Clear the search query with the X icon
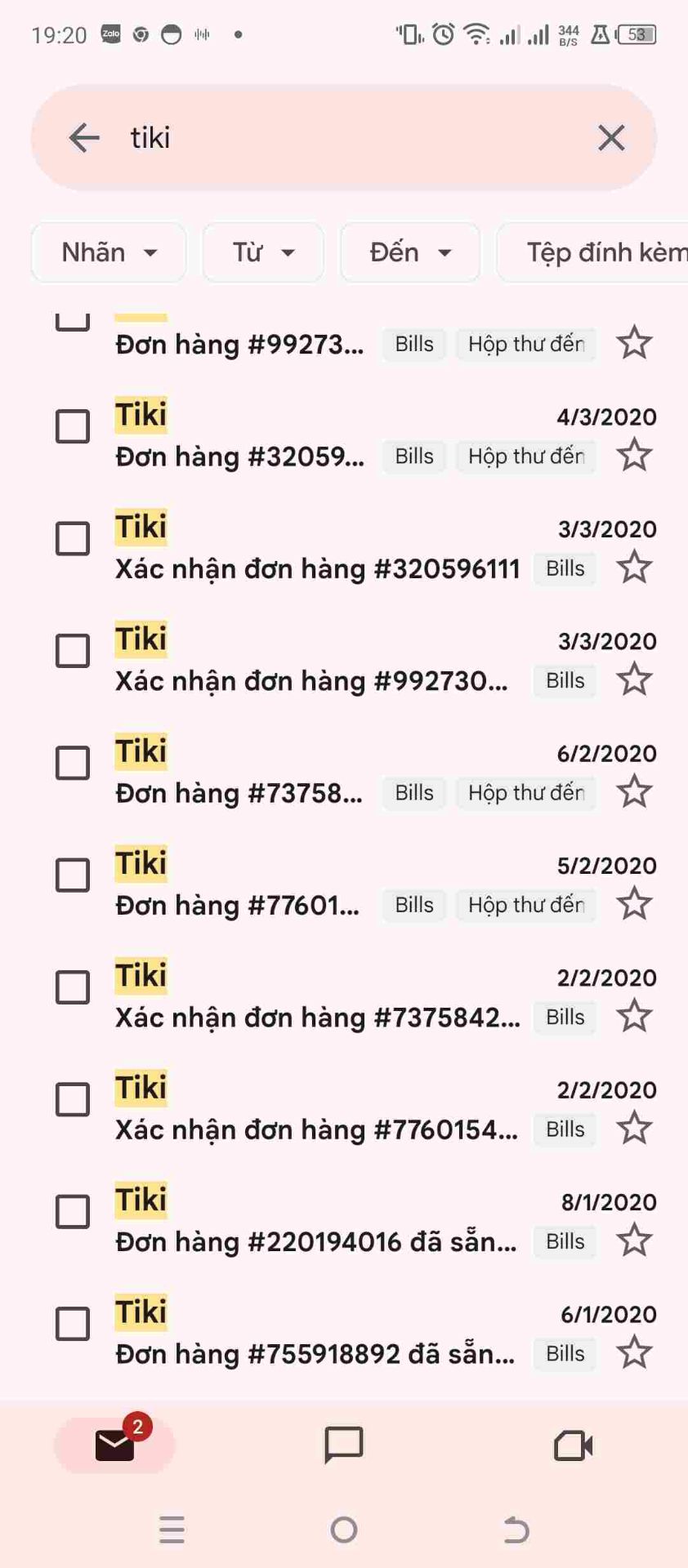This screenshot has height=1568, width=688. [x=610, y=137]
